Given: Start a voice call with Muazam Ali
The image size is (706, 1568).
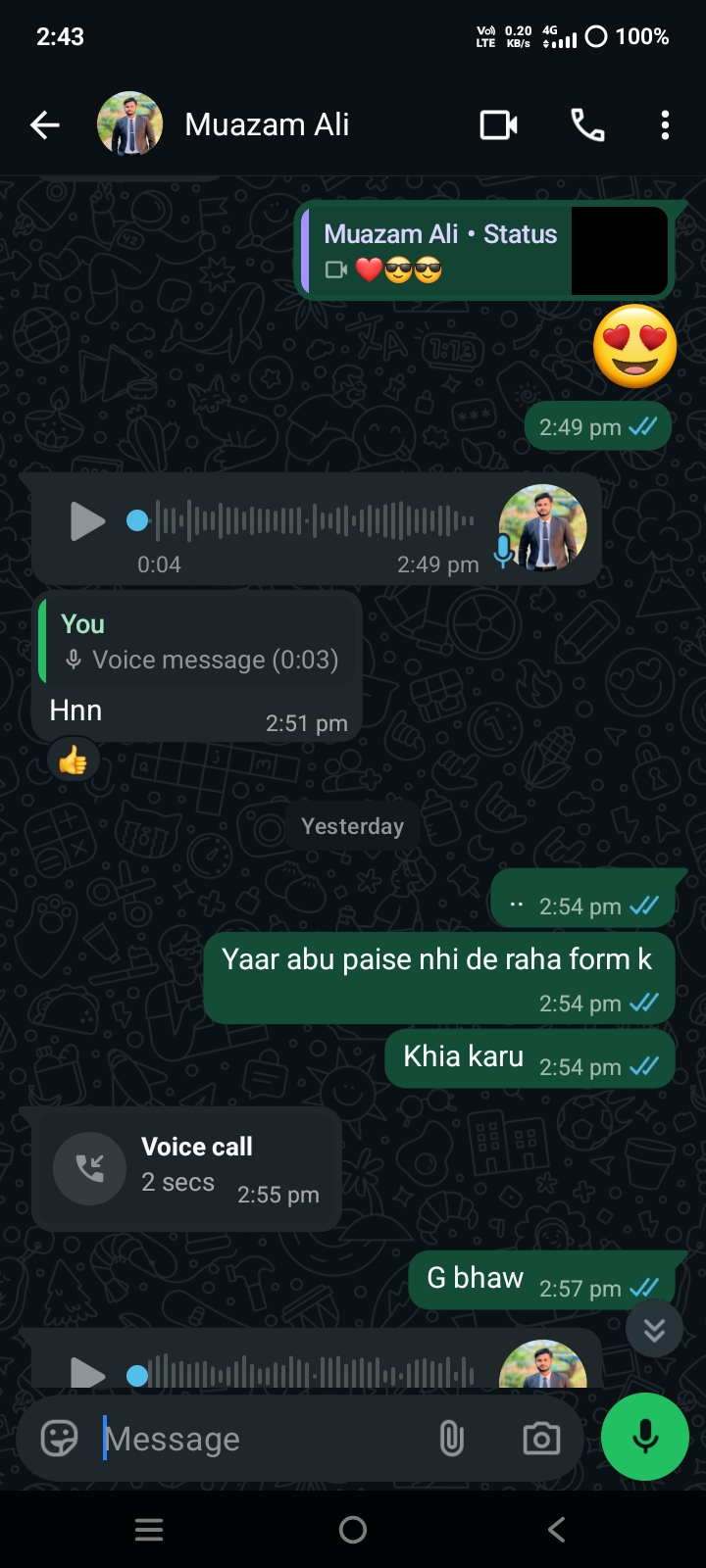Looking at the screenshot, I should [x=587, y=125].
